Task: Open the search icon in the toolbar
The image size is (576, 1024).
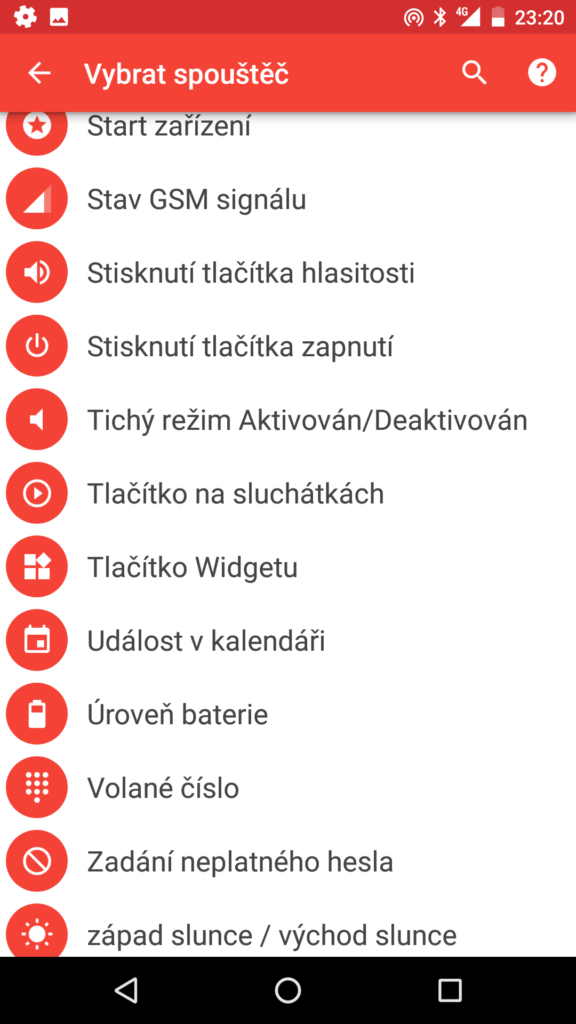Action: pos(475,73)
